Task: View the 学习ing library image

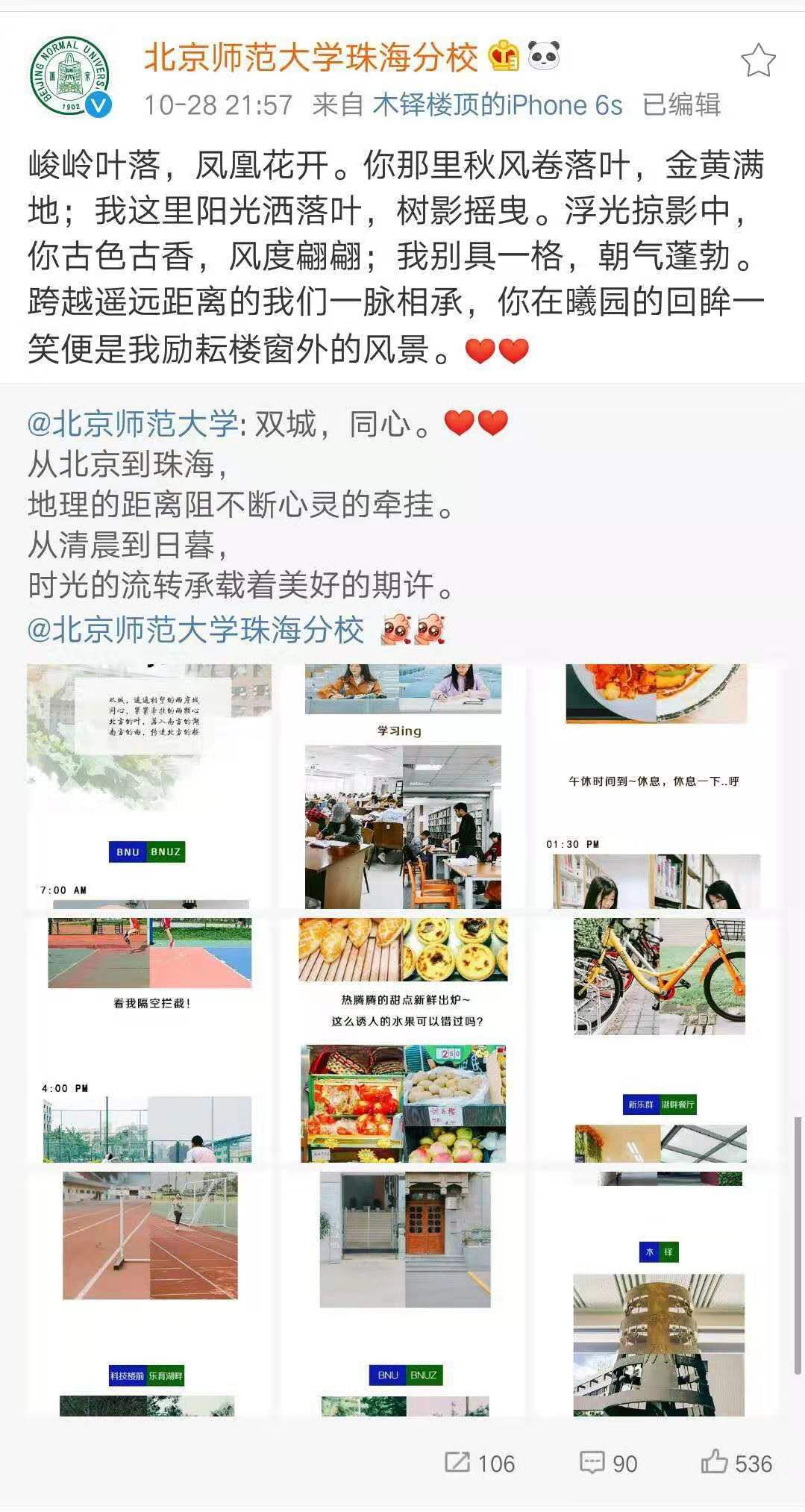Action: click(x=403, y=787)
